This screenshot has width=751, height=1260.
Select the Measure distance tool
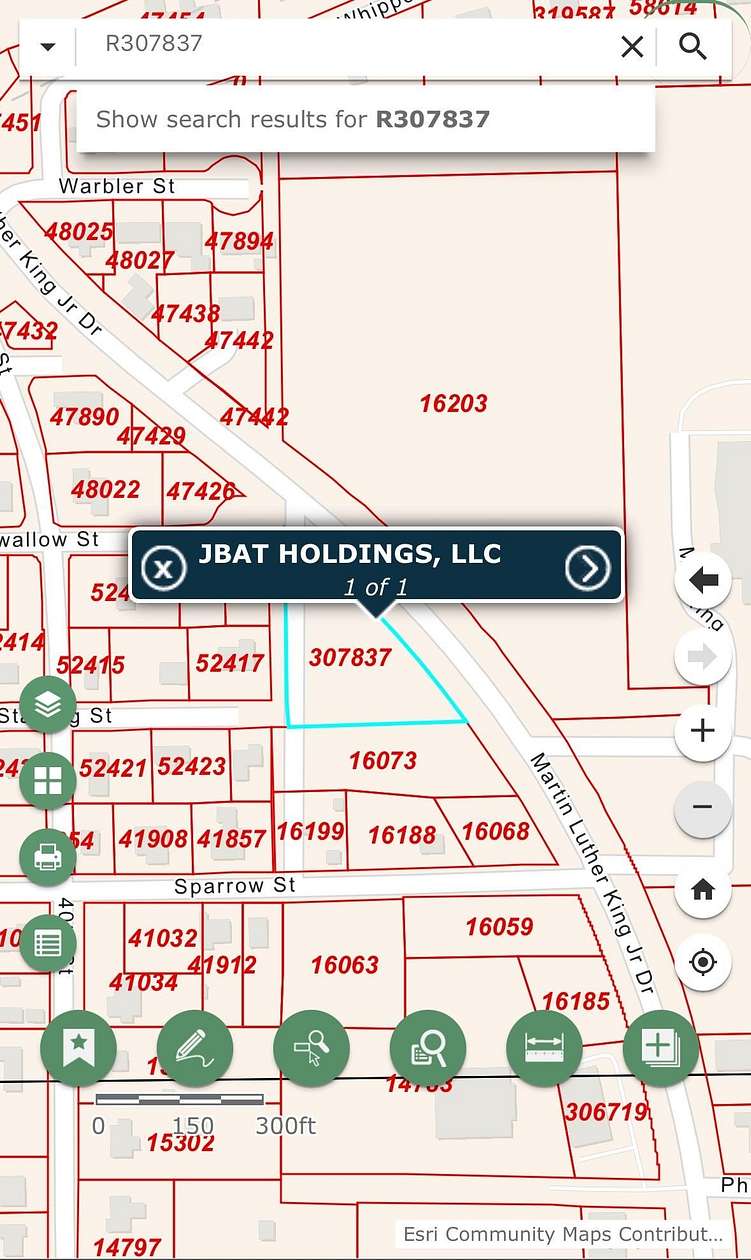tap(545, 1048)
